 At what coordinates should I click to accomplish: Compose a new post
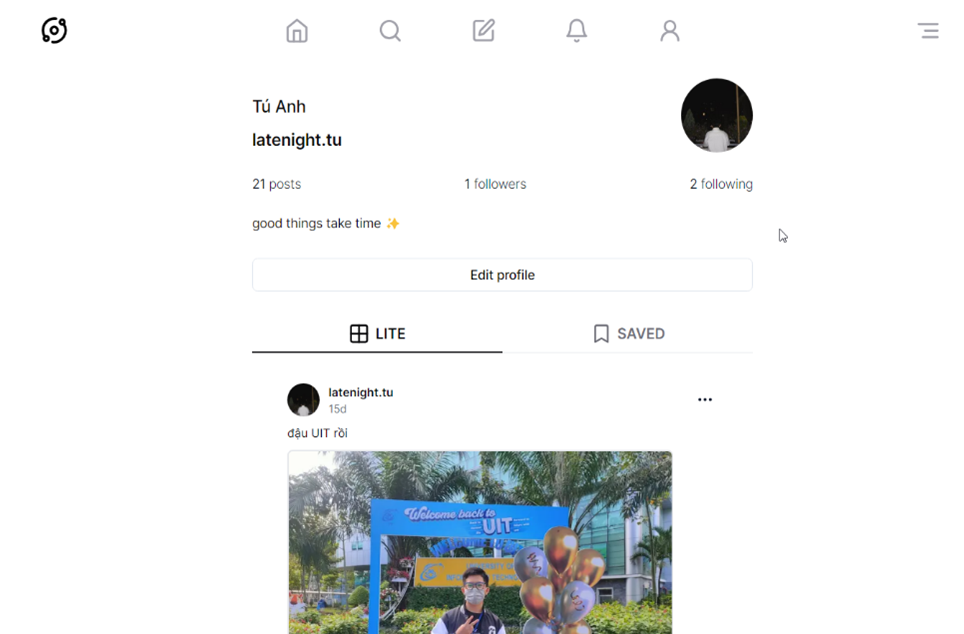point(484,31)
